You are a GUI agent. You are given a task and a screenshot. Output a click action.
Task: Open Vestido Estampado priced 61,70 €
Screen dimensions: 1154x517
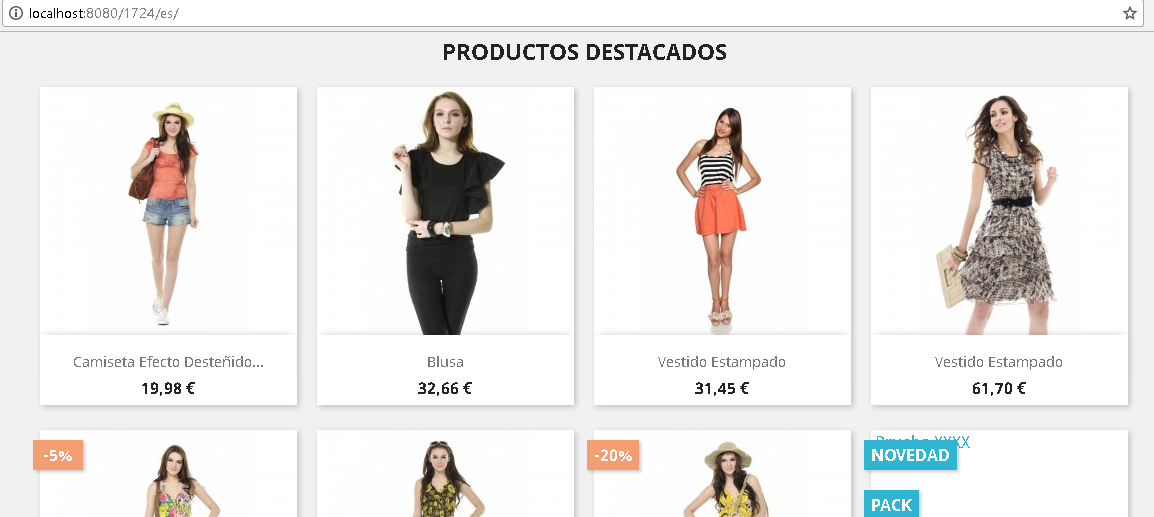999,362
